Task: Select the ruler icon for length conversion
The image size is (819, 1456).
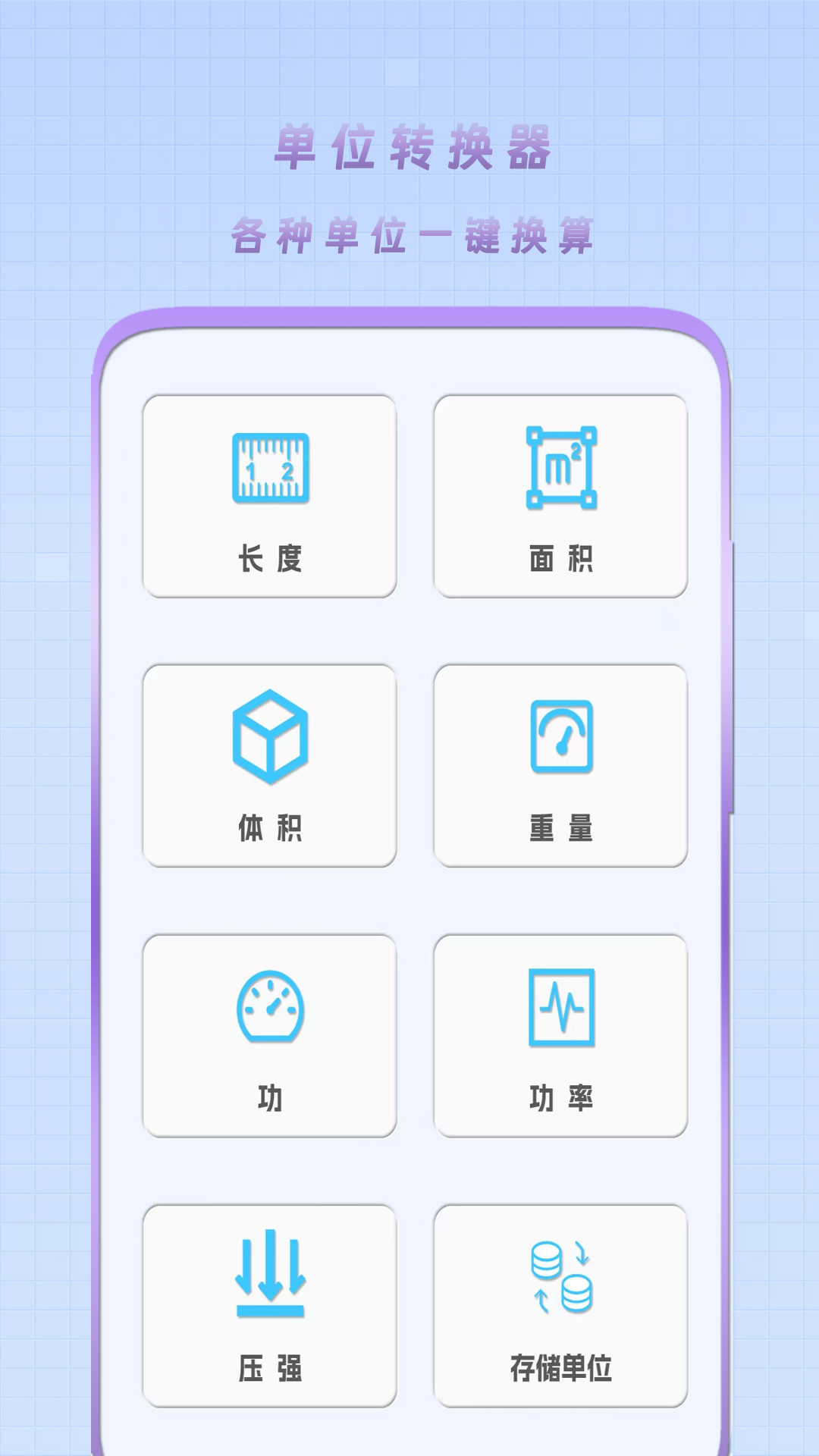Action: (271, 466)
